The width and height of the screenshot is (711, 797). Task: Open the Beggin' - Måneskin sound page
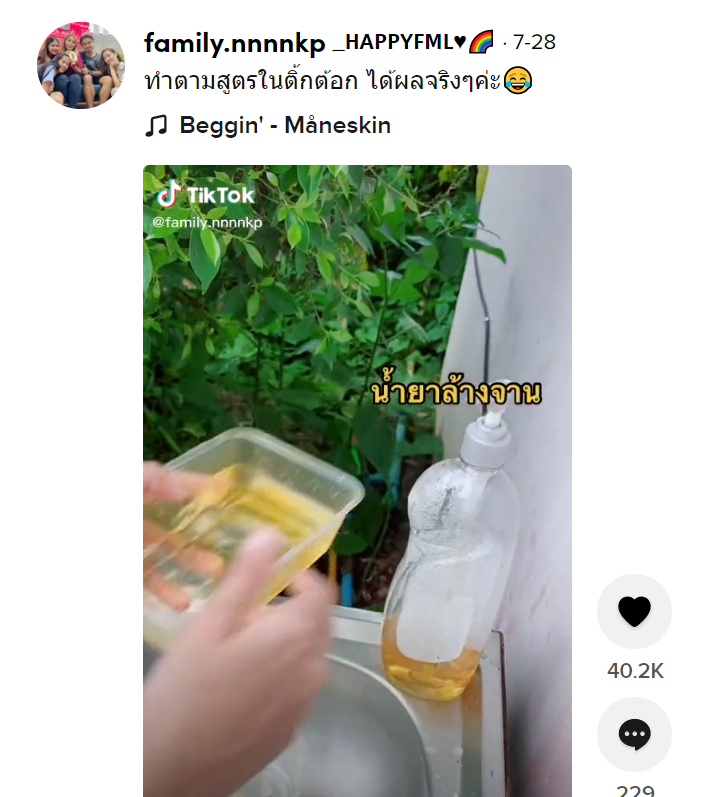284,126
